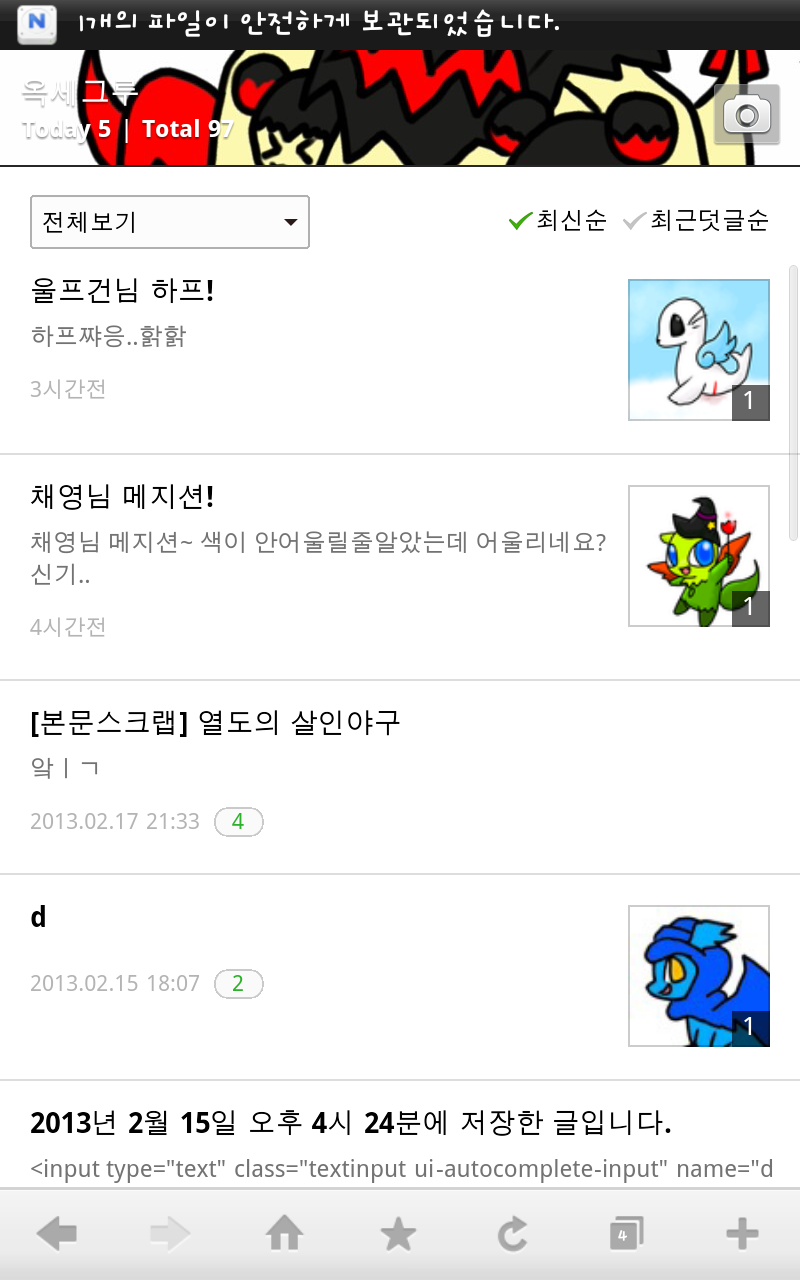Screen dimensions: 800x1280
Task: Open bookmarks with the star icon
Action: coord(399,1235)
